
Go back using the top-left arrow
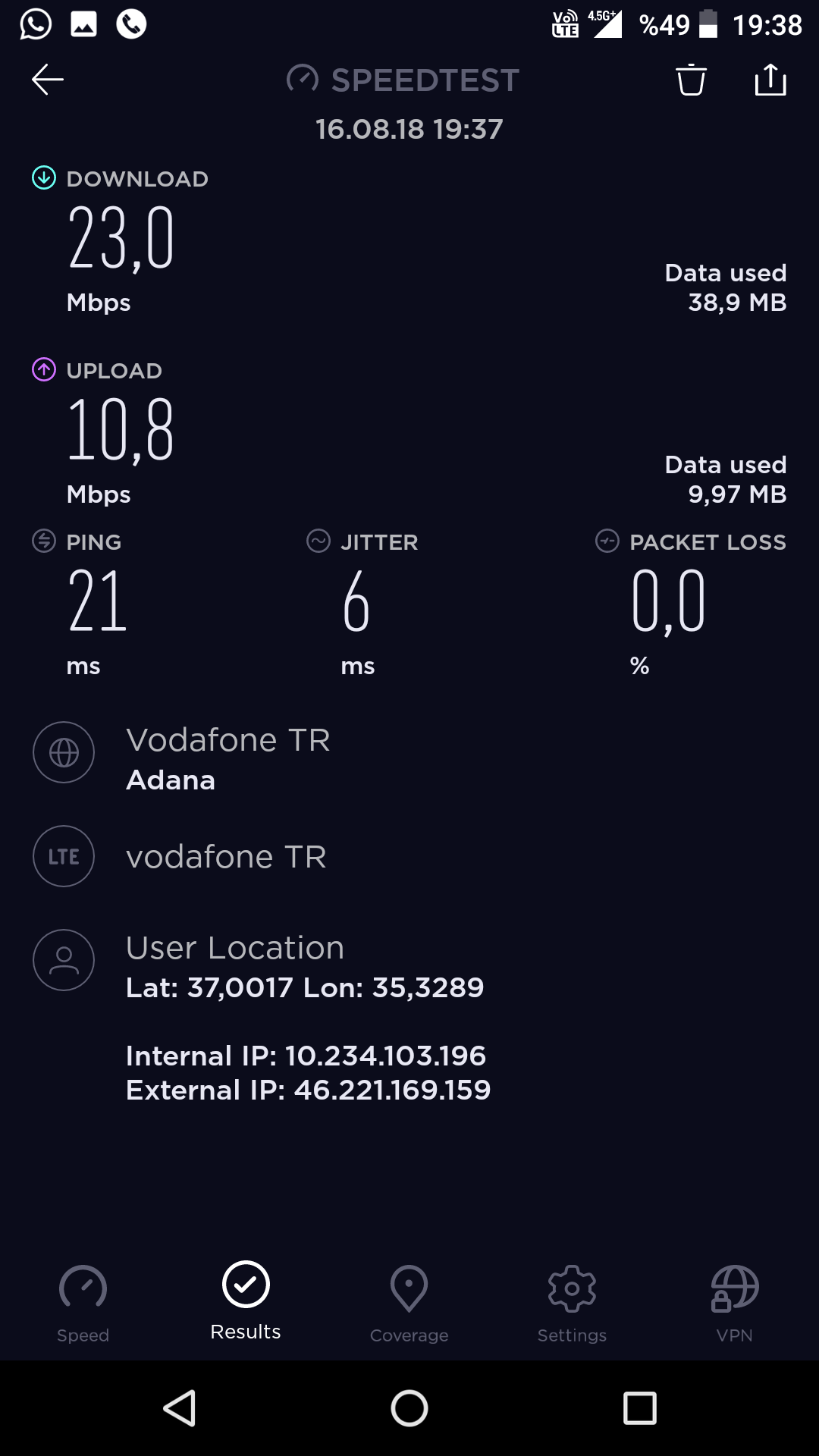47,80
